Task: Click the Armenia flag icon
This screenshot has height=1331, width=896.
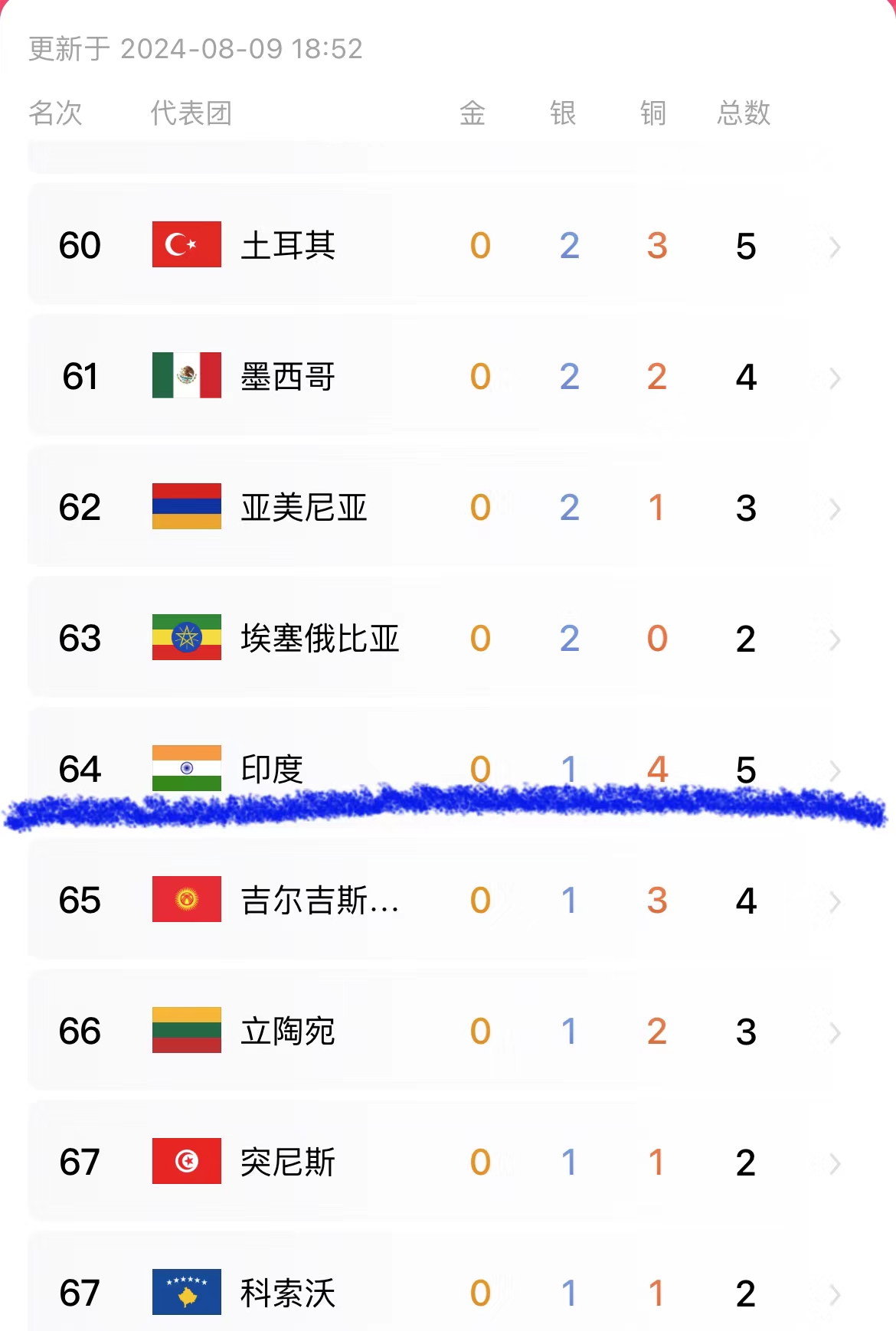Action: click(x=185, y=507)
